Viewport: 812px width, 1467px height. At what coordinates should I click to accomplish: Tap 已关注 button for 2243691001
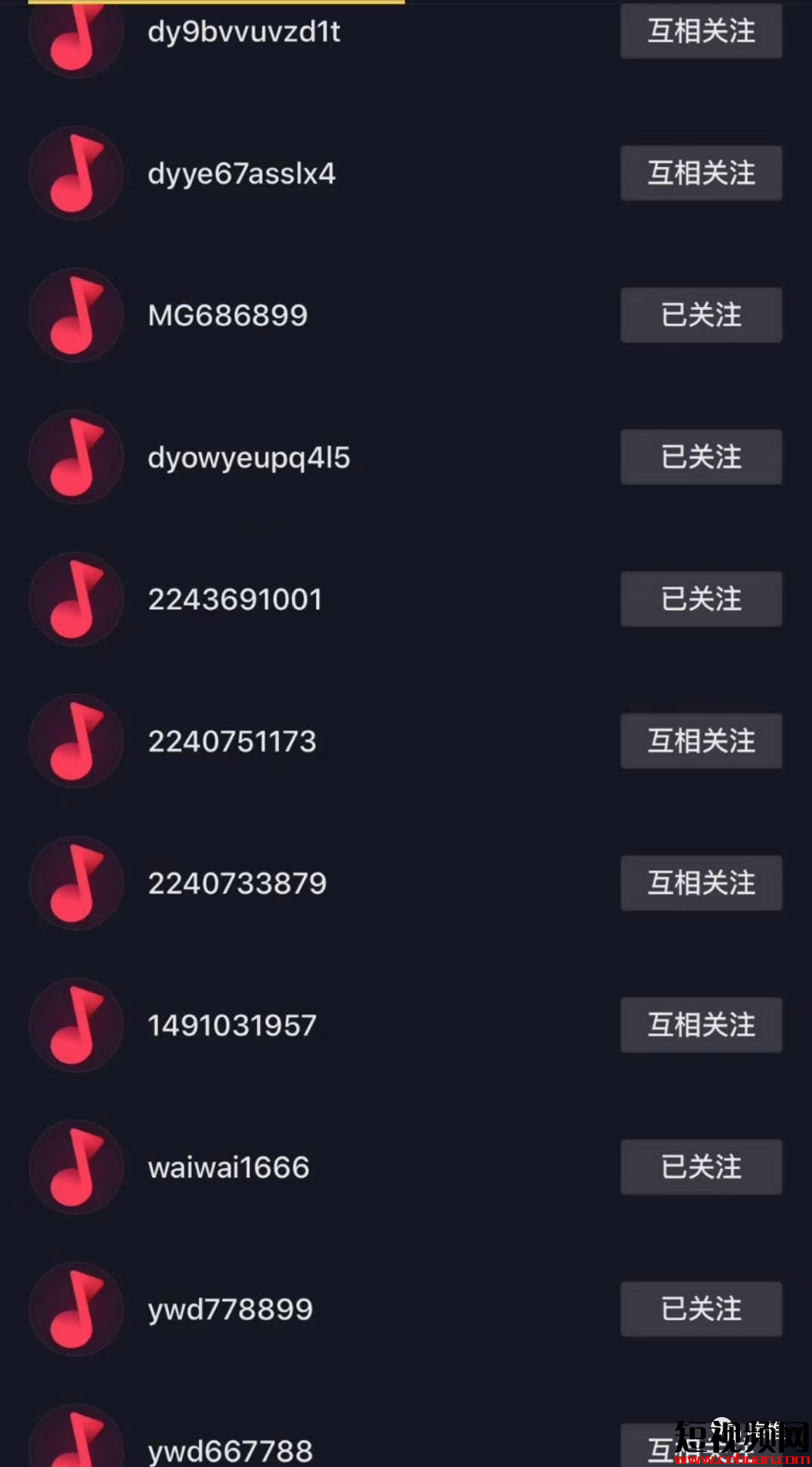point(701,599)
